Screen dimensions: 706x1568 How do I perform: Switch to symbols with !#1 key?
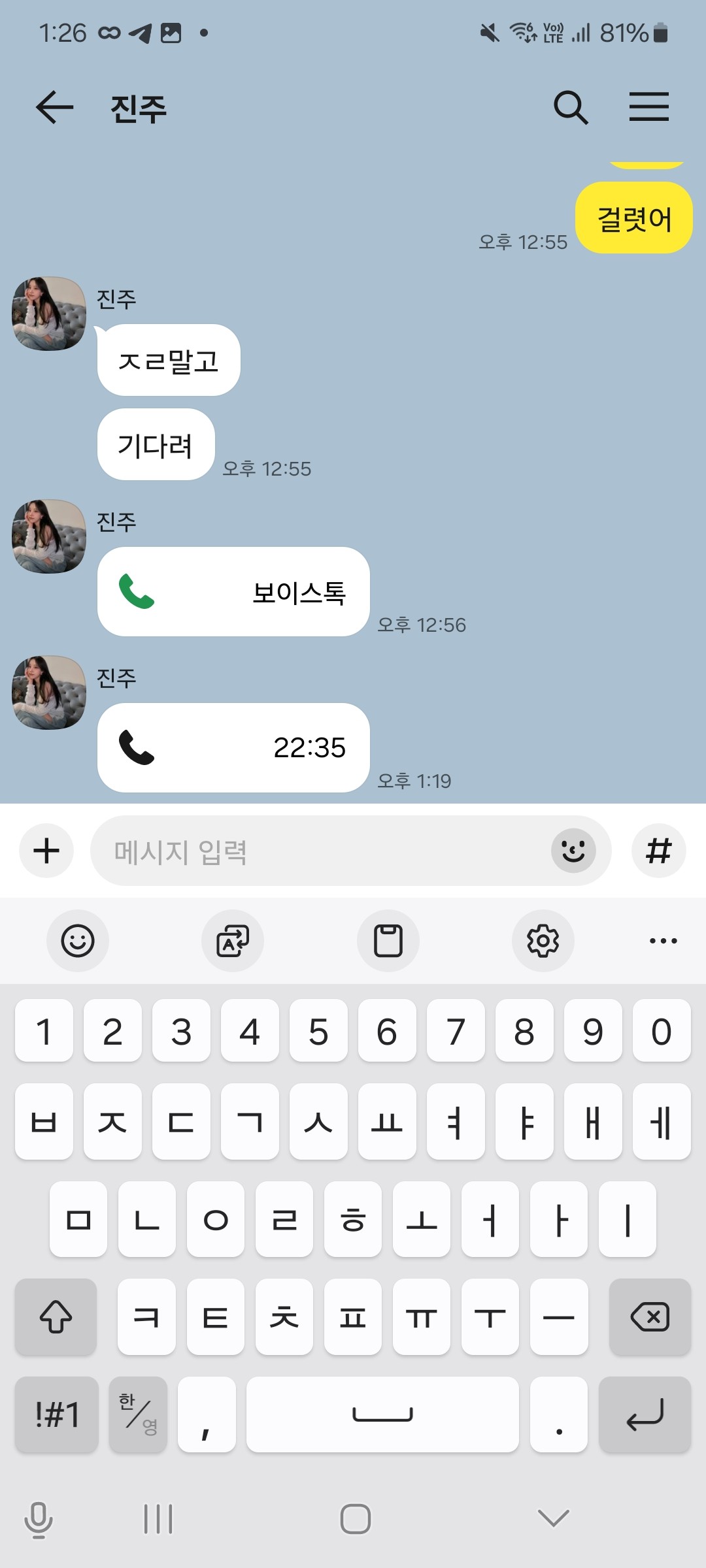(x=57, y=1414)
